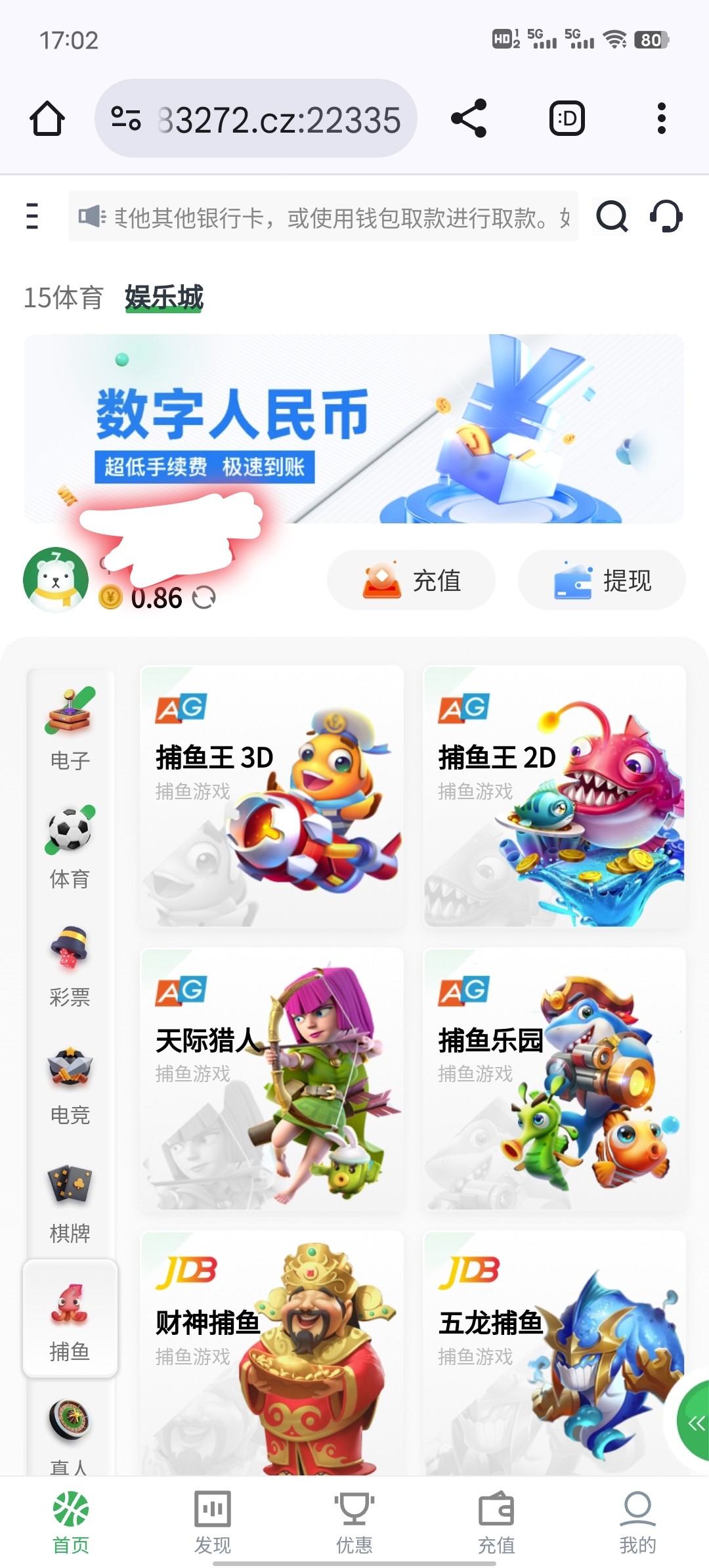The width and height of the screenshot is (709, 1568).
Task: Refresh the account balance
Action: [x=204, y=598]
